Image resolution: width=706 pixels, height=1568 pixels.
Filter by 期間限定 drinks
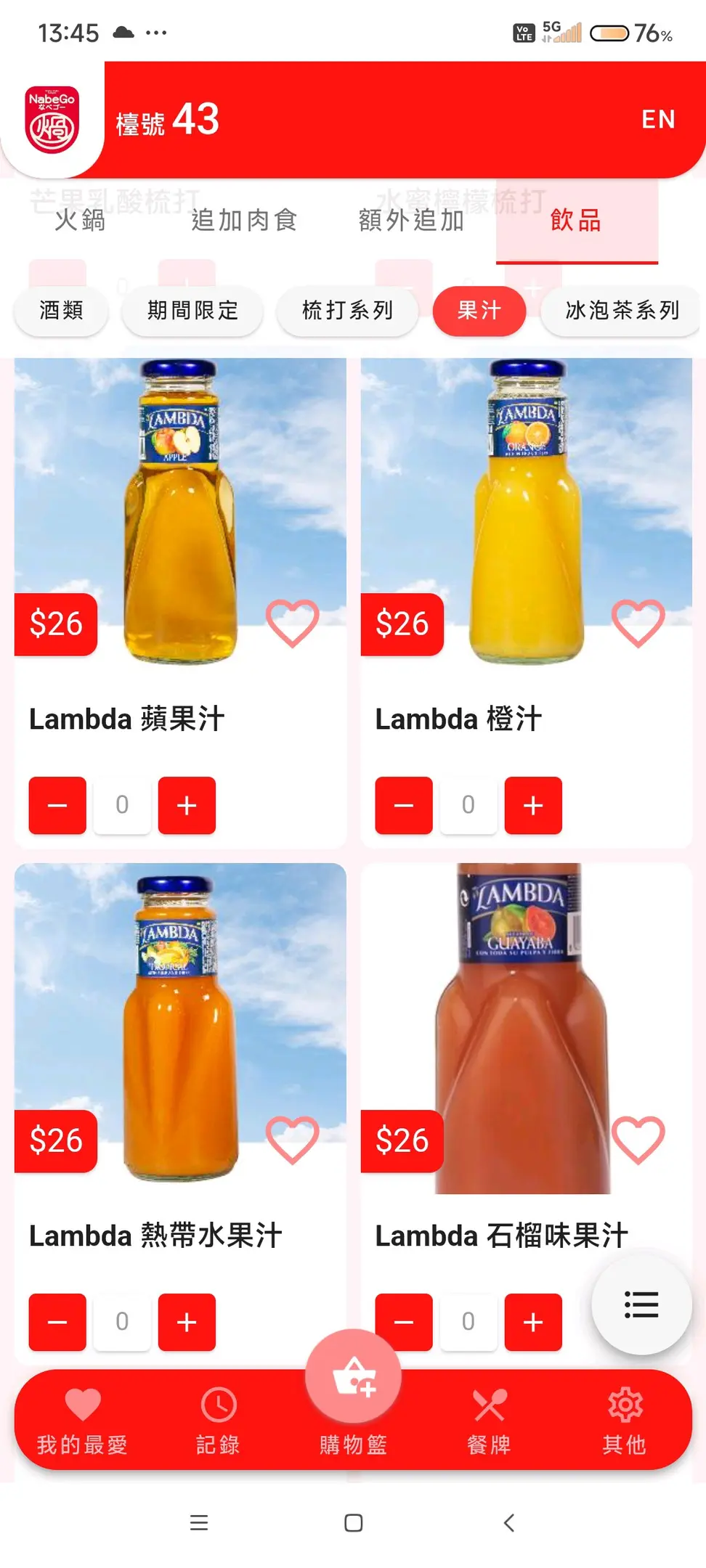coord(192,311)
